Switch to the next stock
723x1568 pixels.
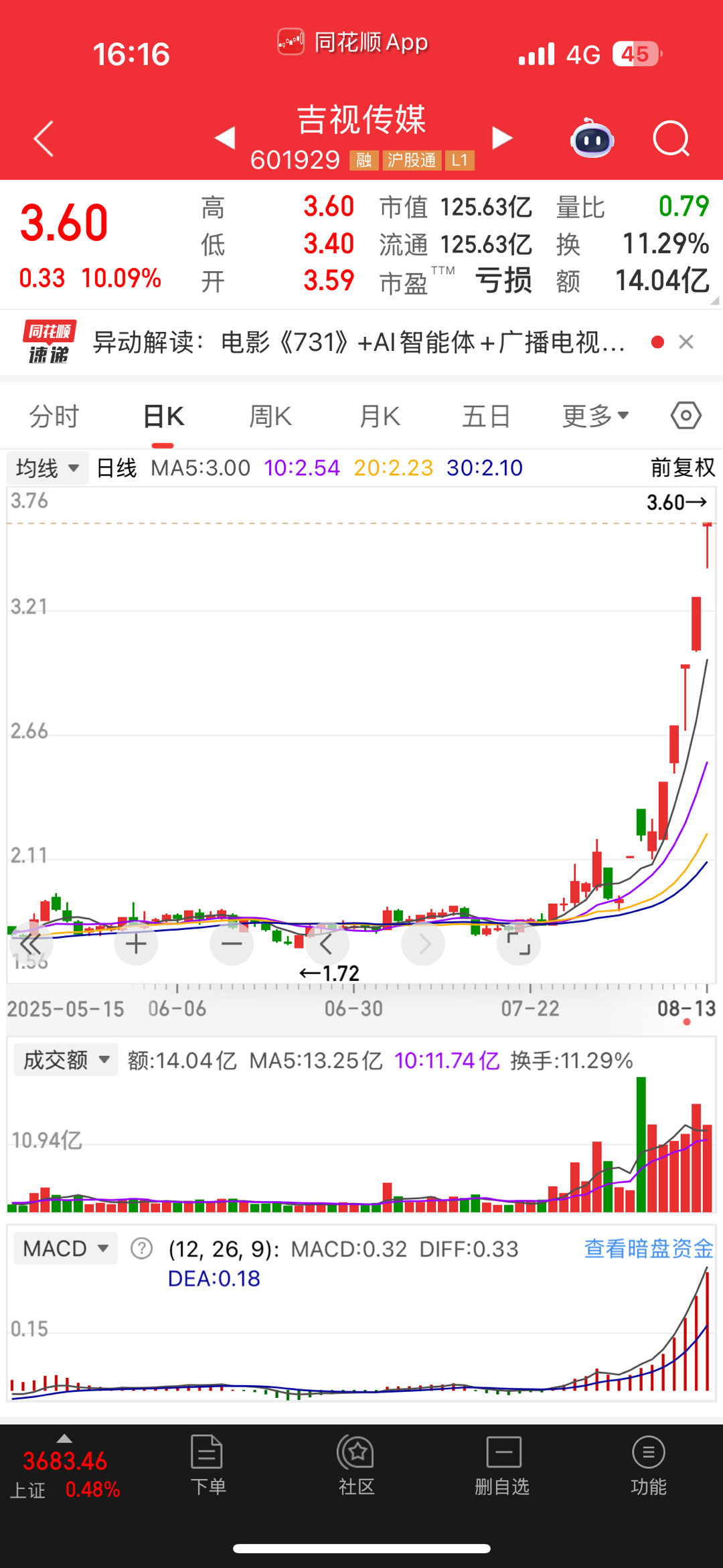[x=501, y=138]
